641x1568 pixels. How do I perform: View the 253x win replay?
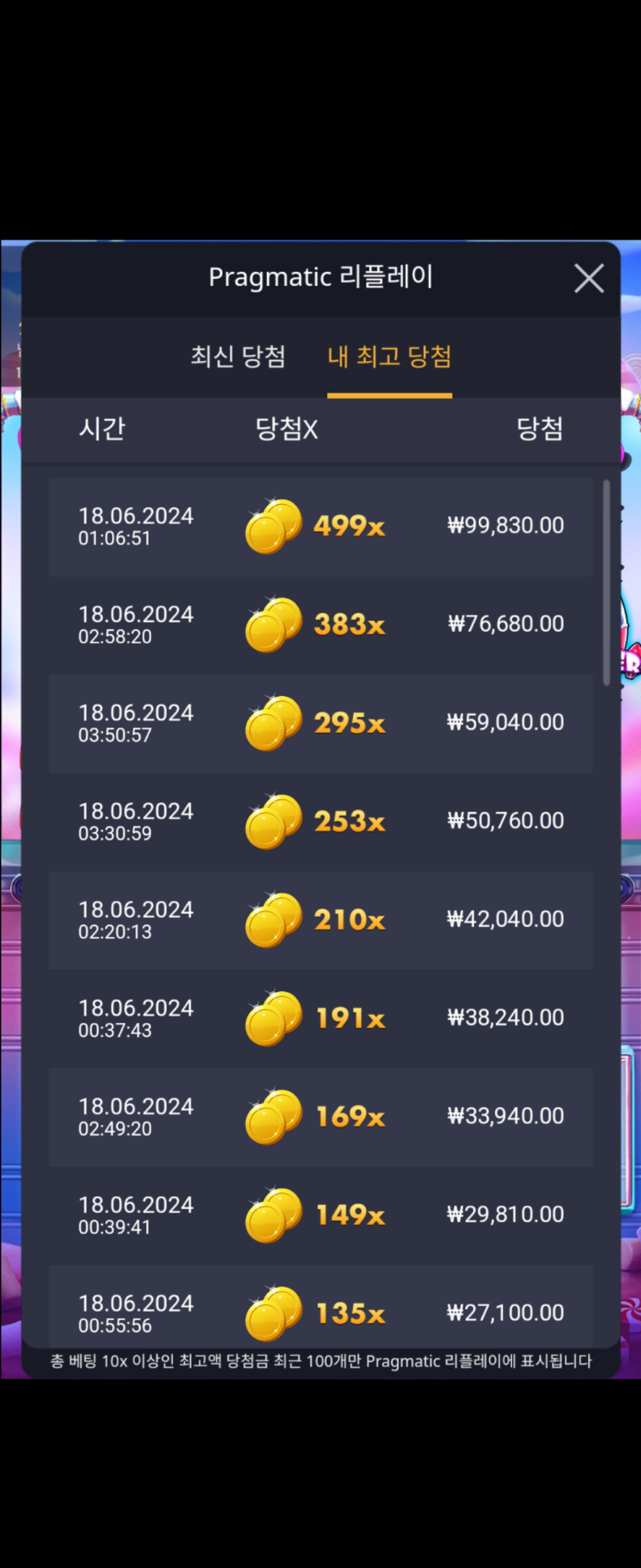click(x=320, y=821)
